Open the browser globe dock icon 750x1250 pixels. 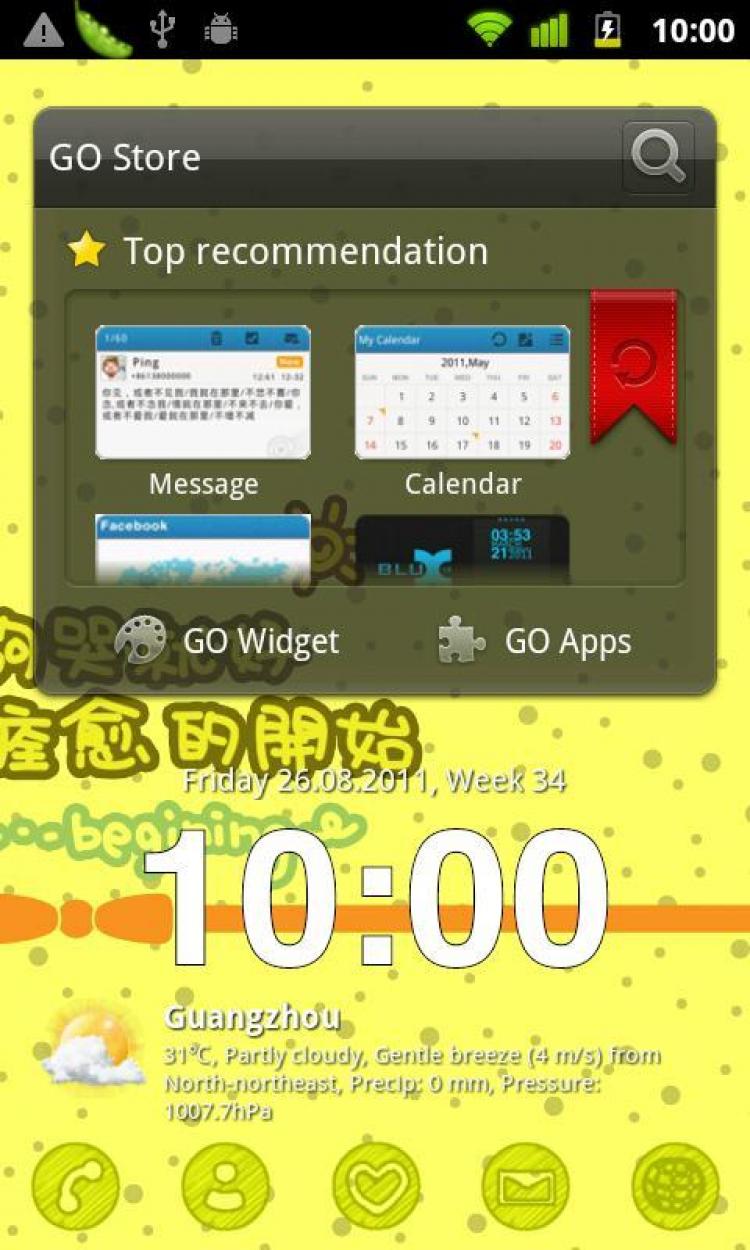click(675, 1187)
